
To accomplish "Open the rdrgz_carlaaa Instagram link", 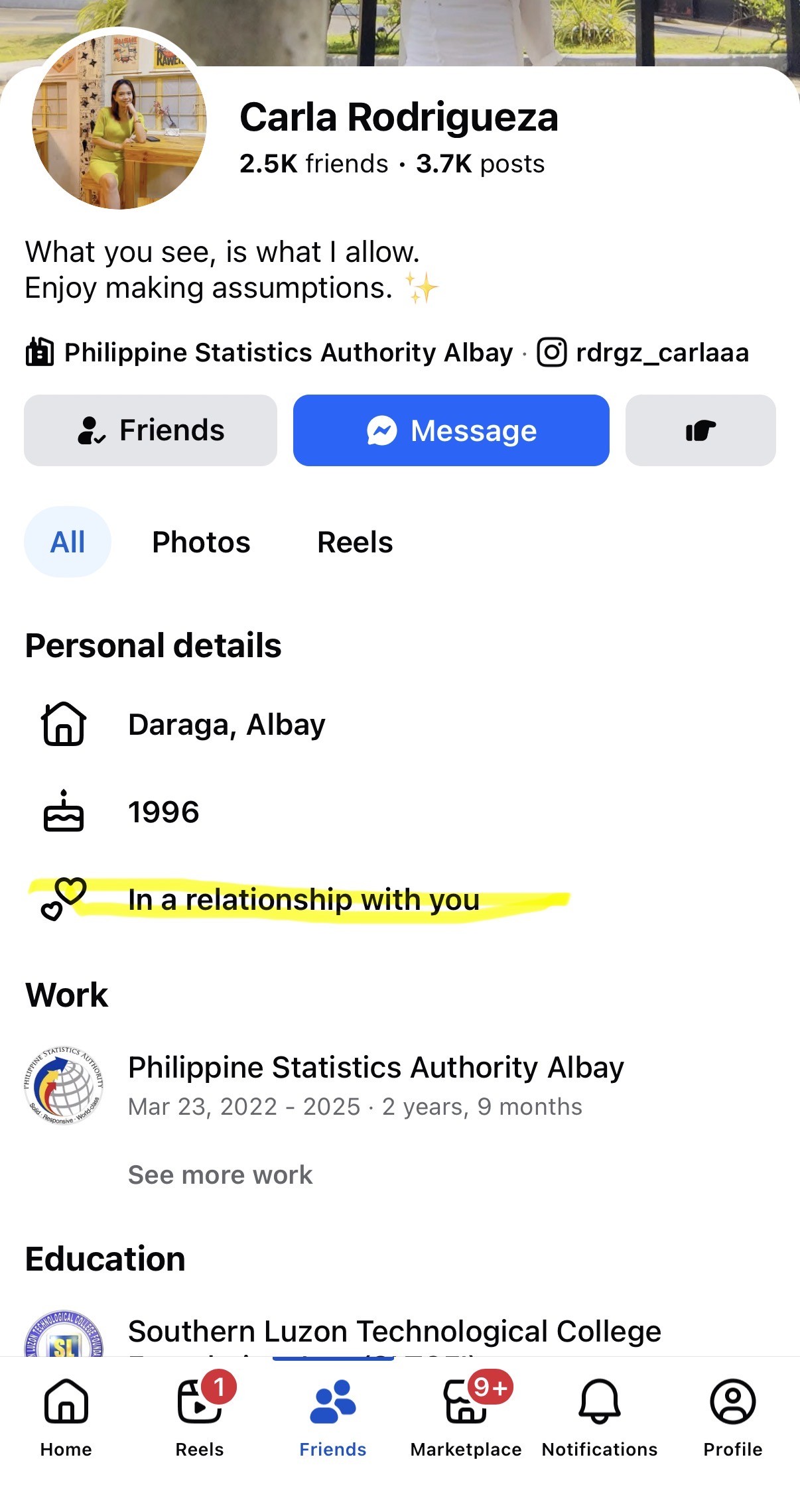I will (643, 352).
